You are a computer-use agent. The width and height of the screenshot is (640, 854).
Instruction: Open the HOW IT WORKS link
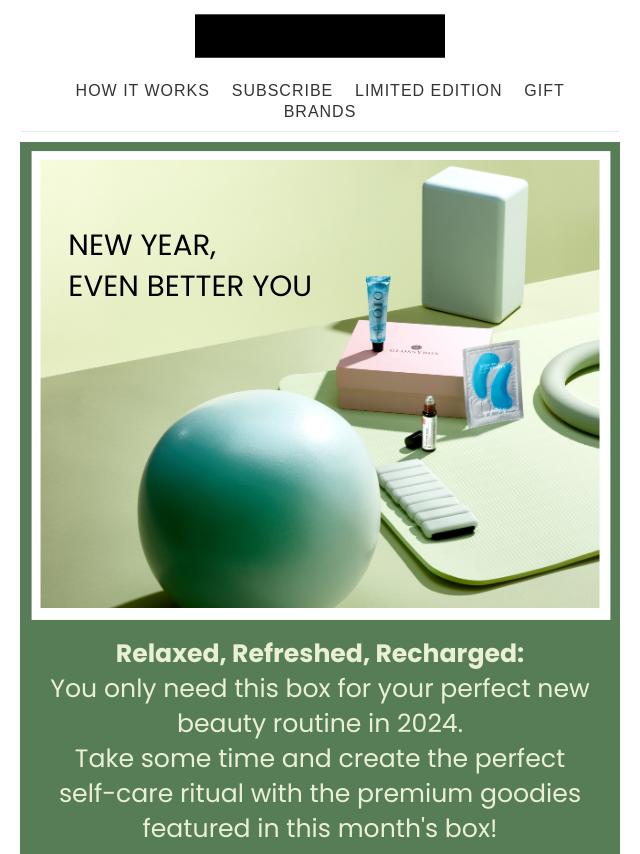(x=142, y=91)
